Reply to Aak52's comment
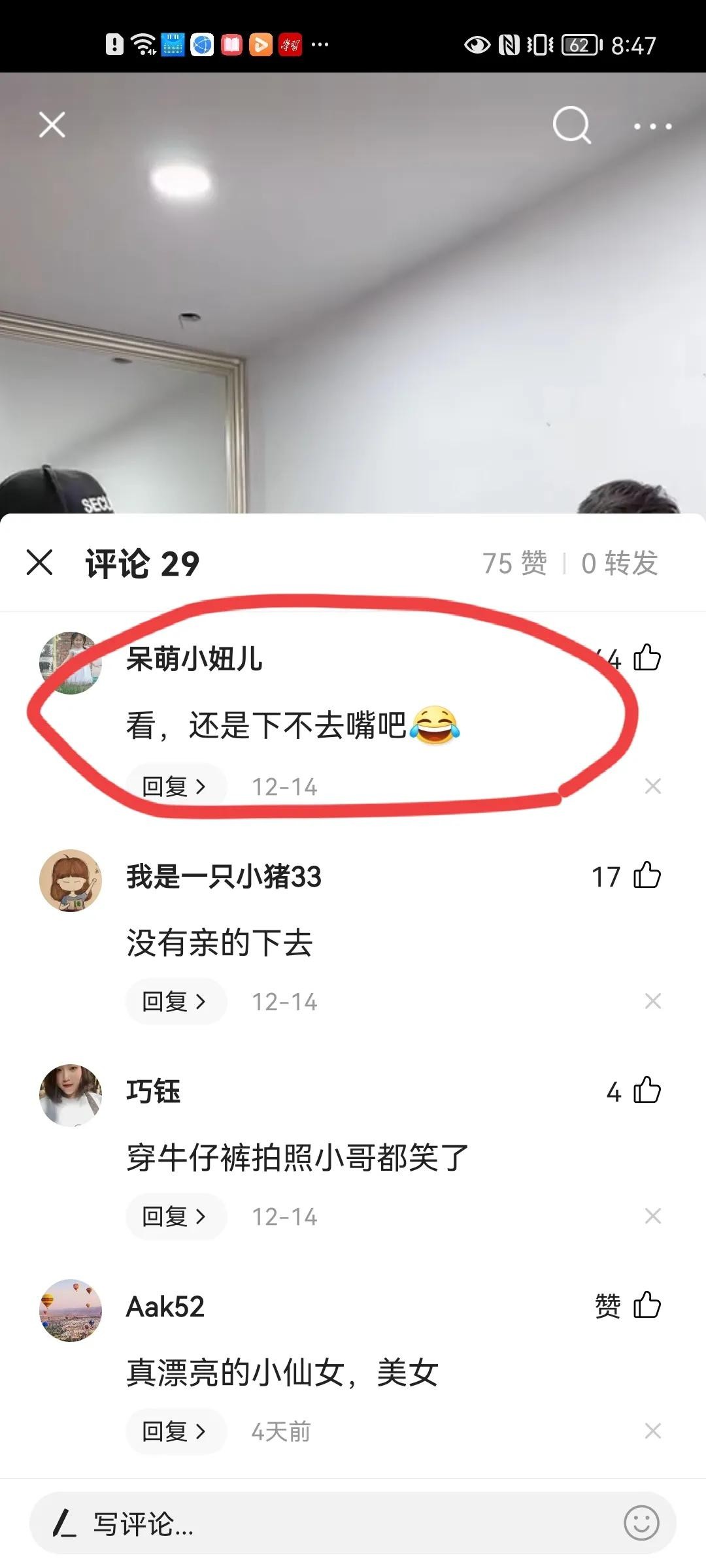This screenshot has height=1568, width=706. 175,1431
